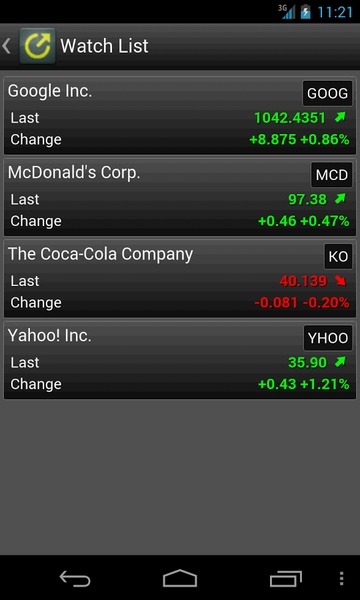Go to the home screen
The image size is (360, 600).
click(x=180, y=578)
